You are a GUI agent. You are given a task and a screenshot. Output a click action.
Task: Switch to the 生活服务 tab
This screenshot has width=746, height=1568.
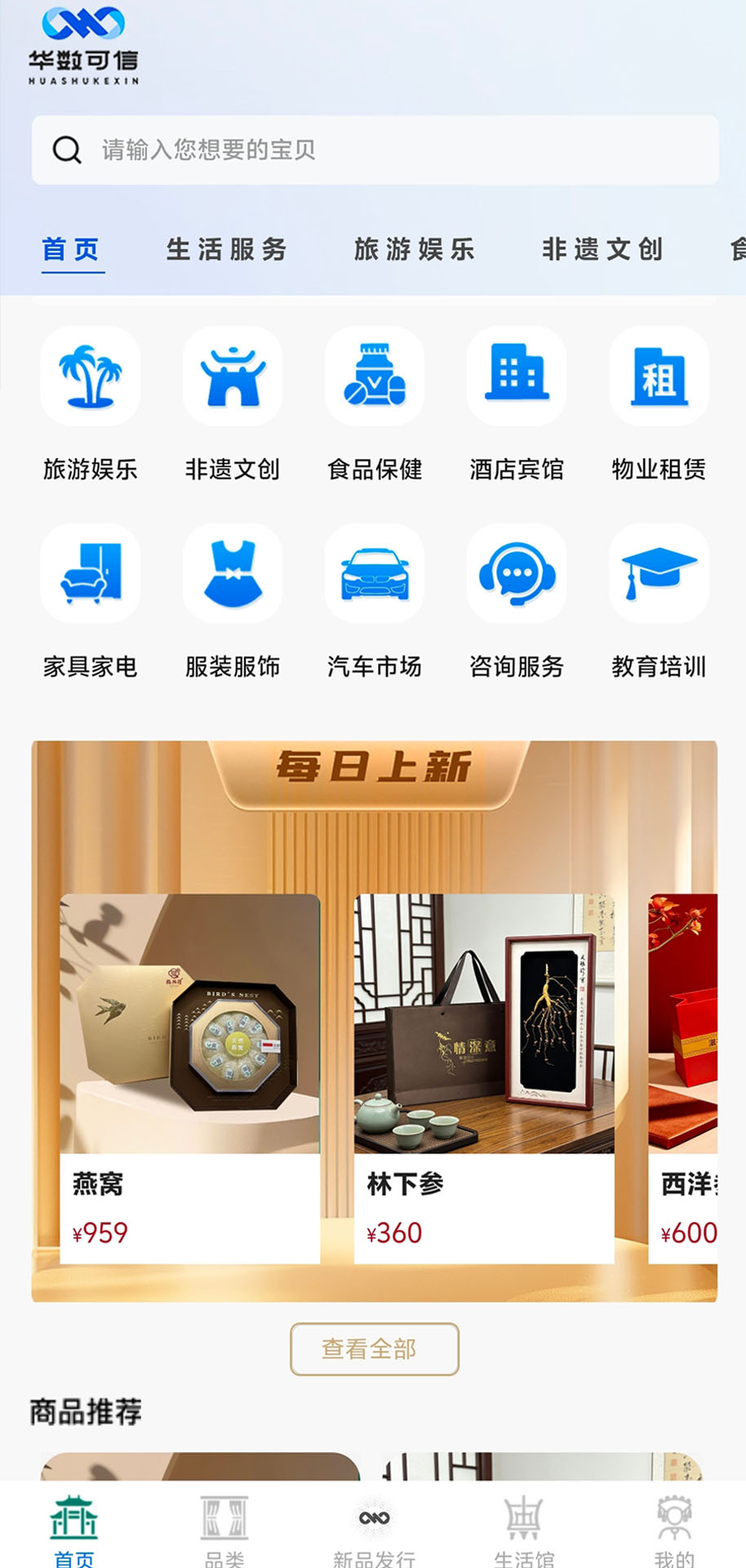[x=226, y=251]
